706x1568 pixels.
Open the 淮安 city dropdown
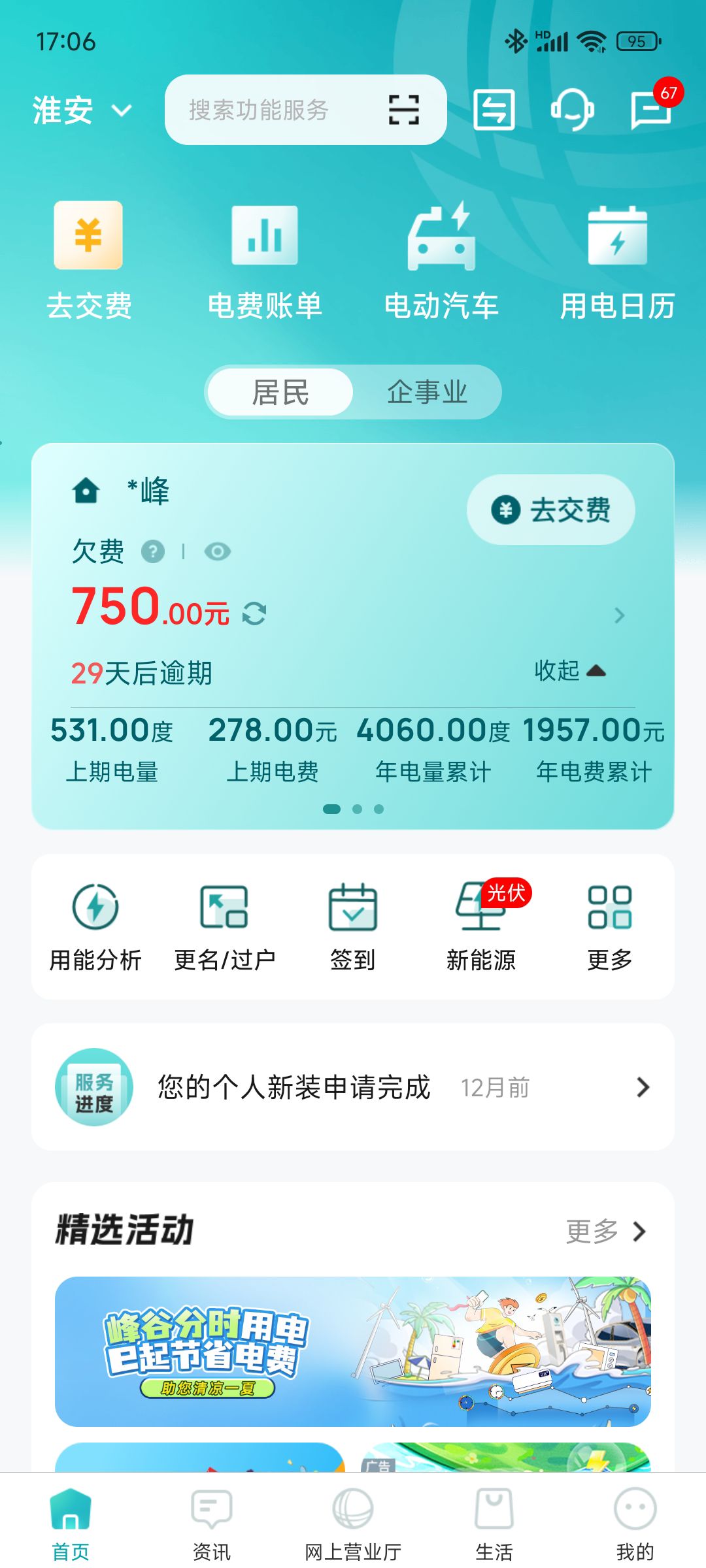pos(82,110)
